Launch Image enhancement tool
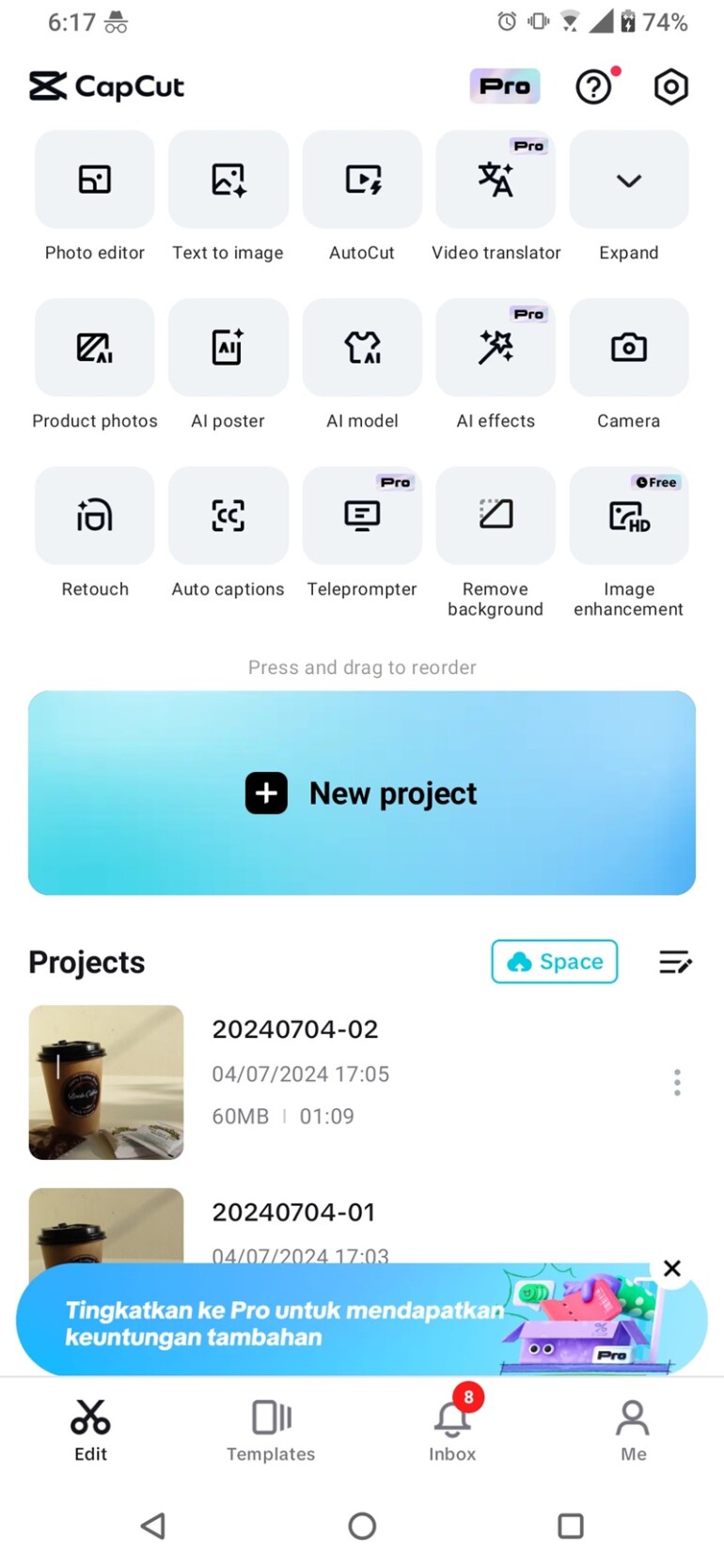 click(629, 516)
